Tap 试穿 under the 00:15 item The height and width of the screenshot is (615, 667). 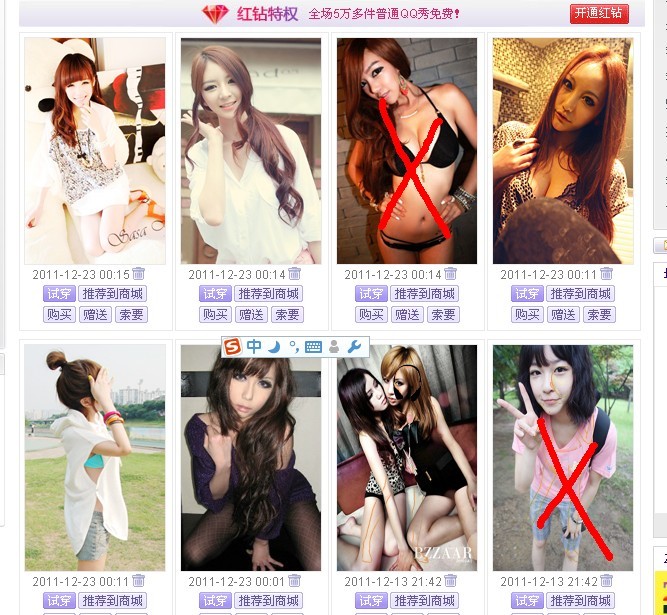coord(59,294)
